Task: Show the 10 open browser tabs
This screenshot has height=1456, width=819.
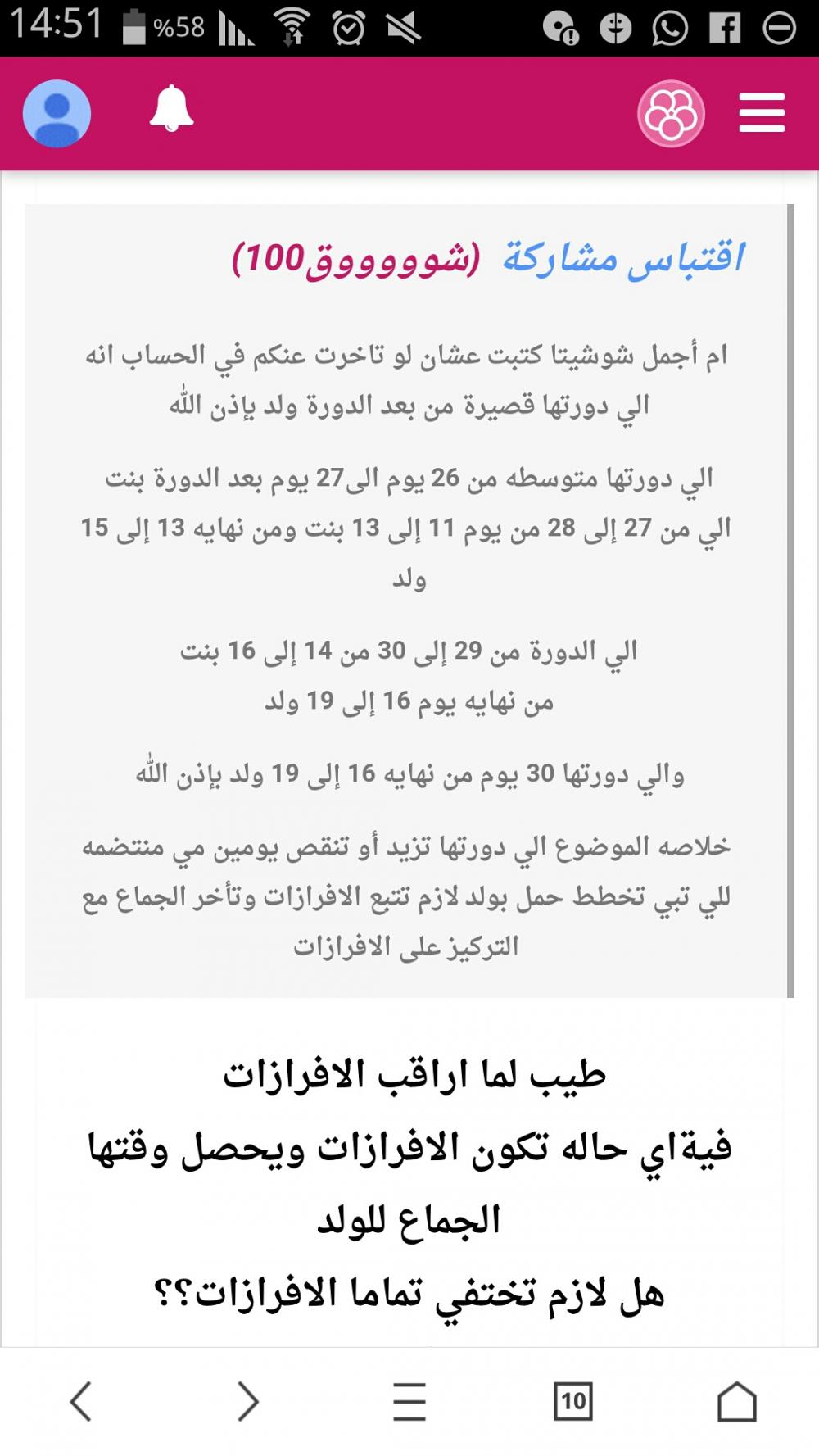Action: click(x=572, y=1400)
